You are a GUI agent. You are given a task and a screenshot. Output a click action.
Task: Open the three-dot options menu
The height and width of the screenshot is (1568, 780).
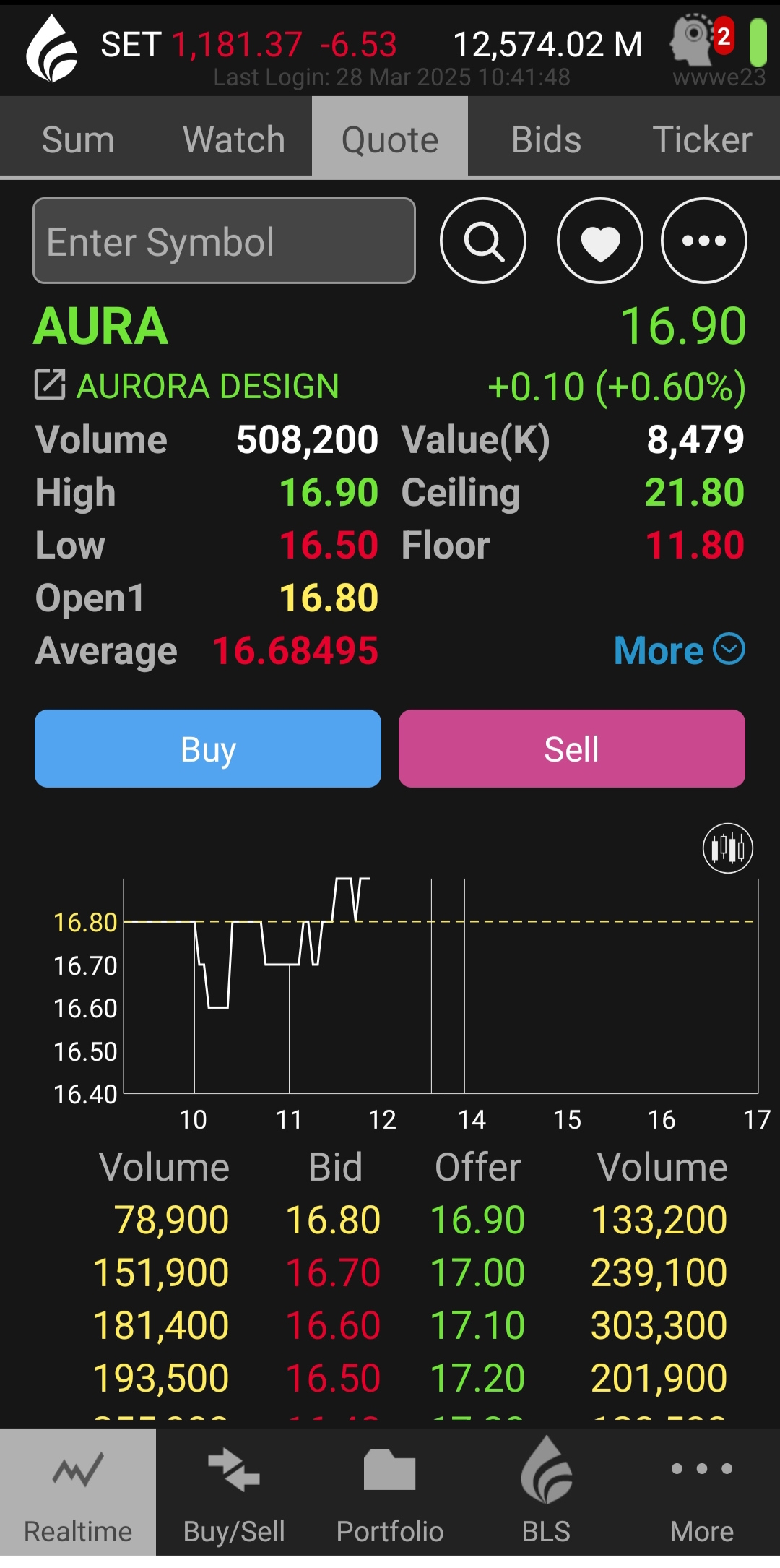tap(704, 241)
